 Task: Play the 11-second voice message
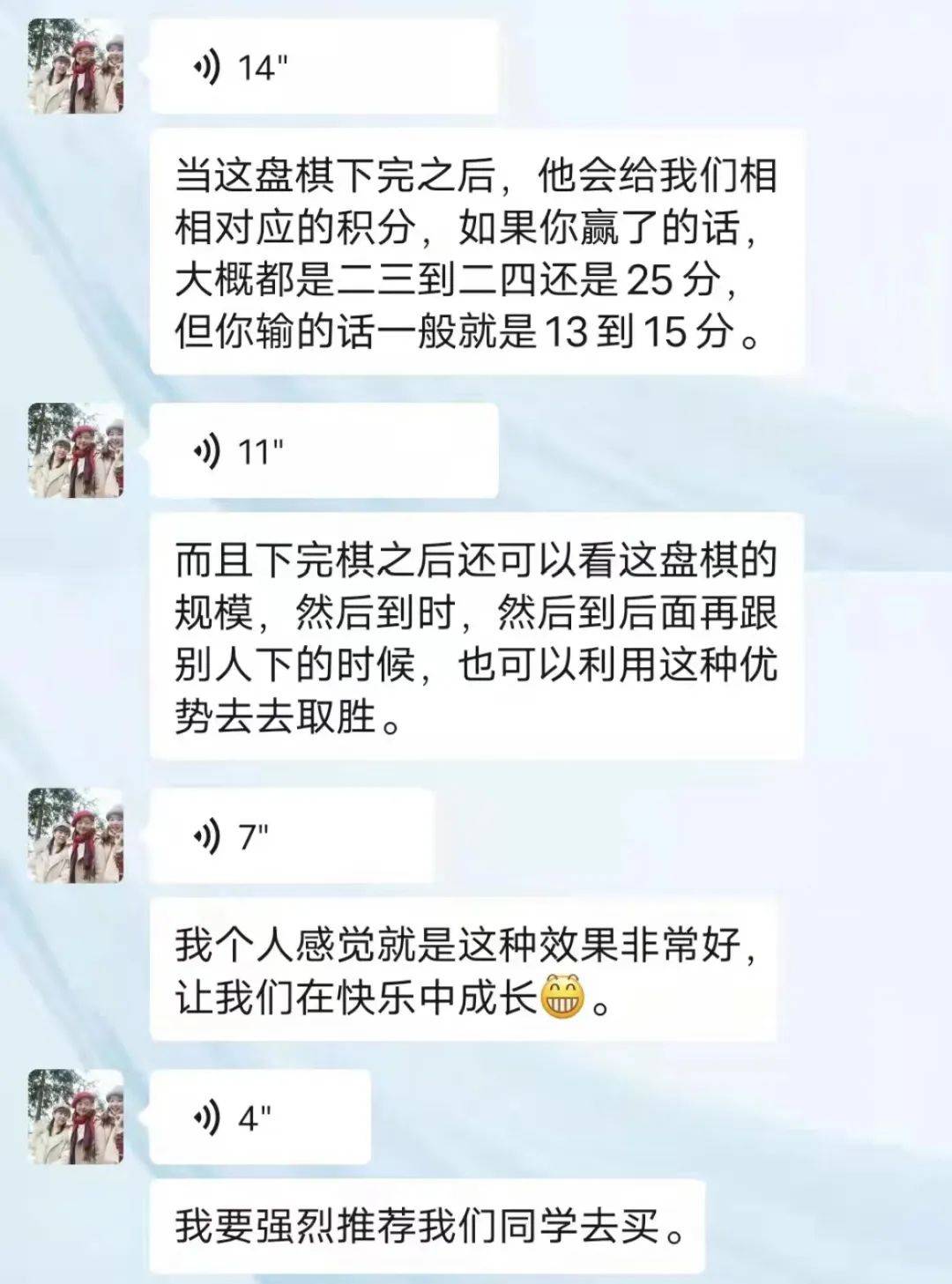pos(323,451)
